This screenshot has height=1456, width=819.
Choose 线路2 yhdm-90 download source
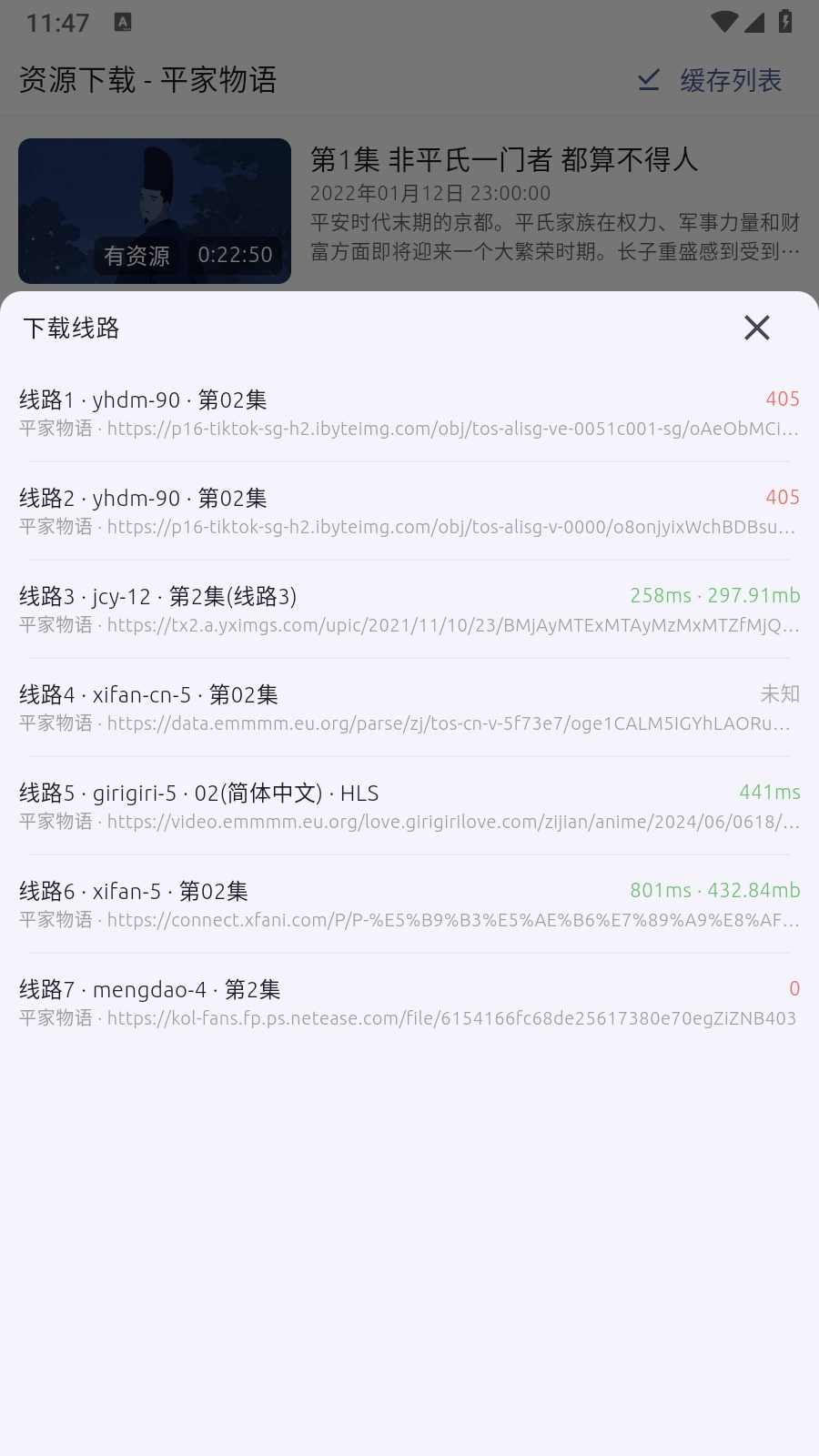[409, 511]
